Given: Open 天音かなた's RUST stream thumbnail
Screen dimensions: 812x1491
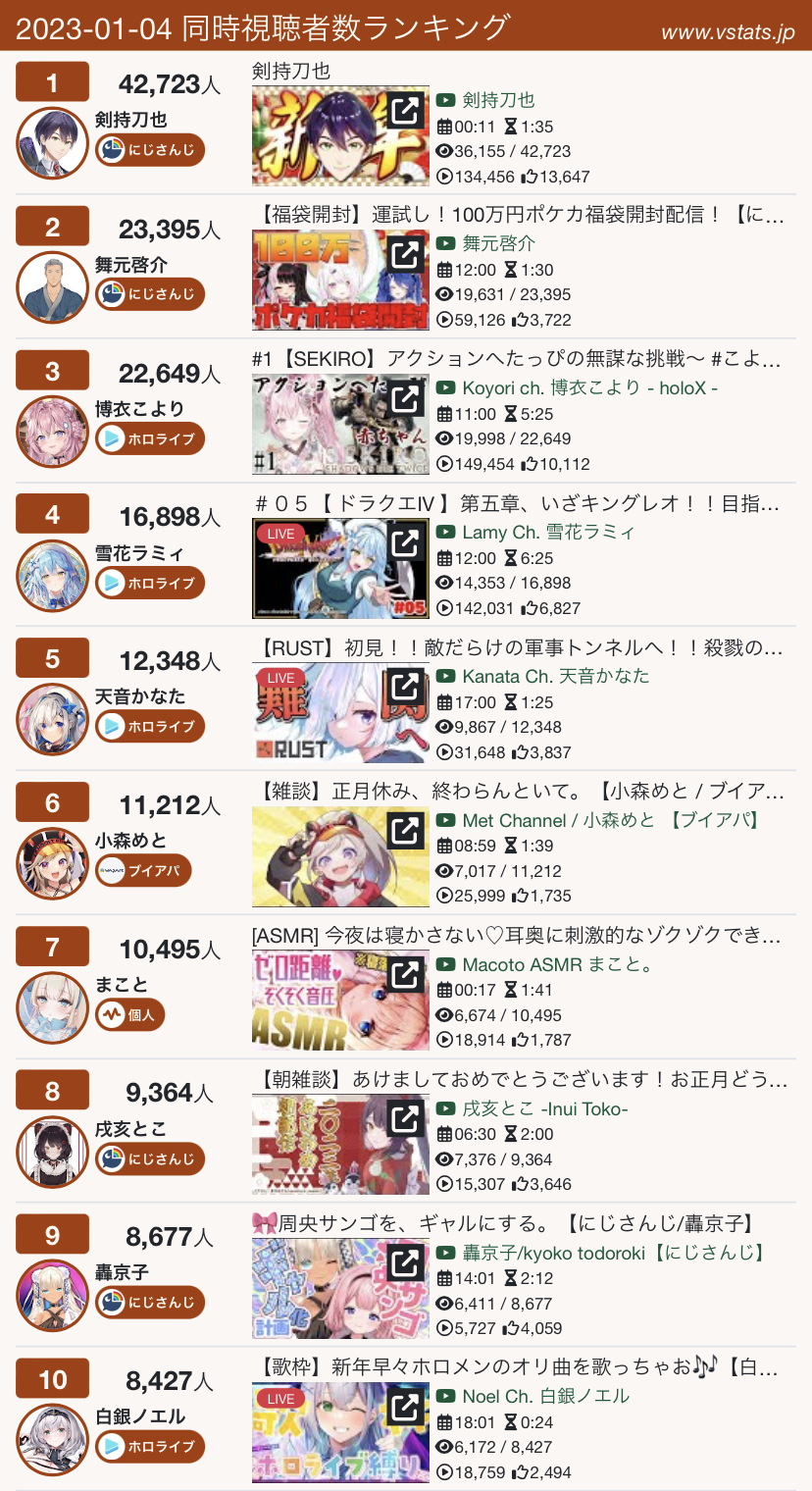Looking at the screenshot, I should [x=340, y=712].
